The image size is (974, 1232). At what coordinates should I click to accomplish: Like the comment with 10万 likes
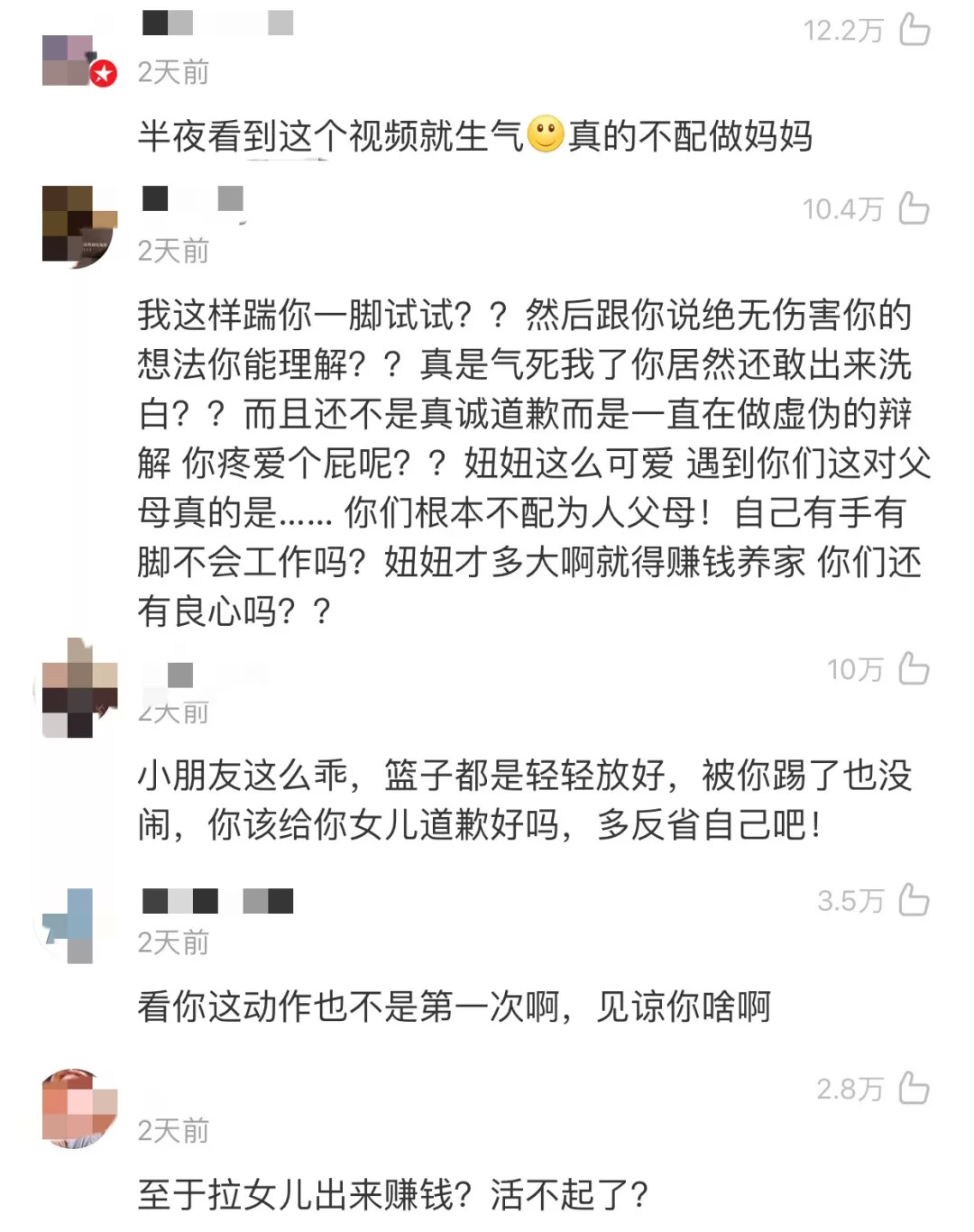coord(914,668)
